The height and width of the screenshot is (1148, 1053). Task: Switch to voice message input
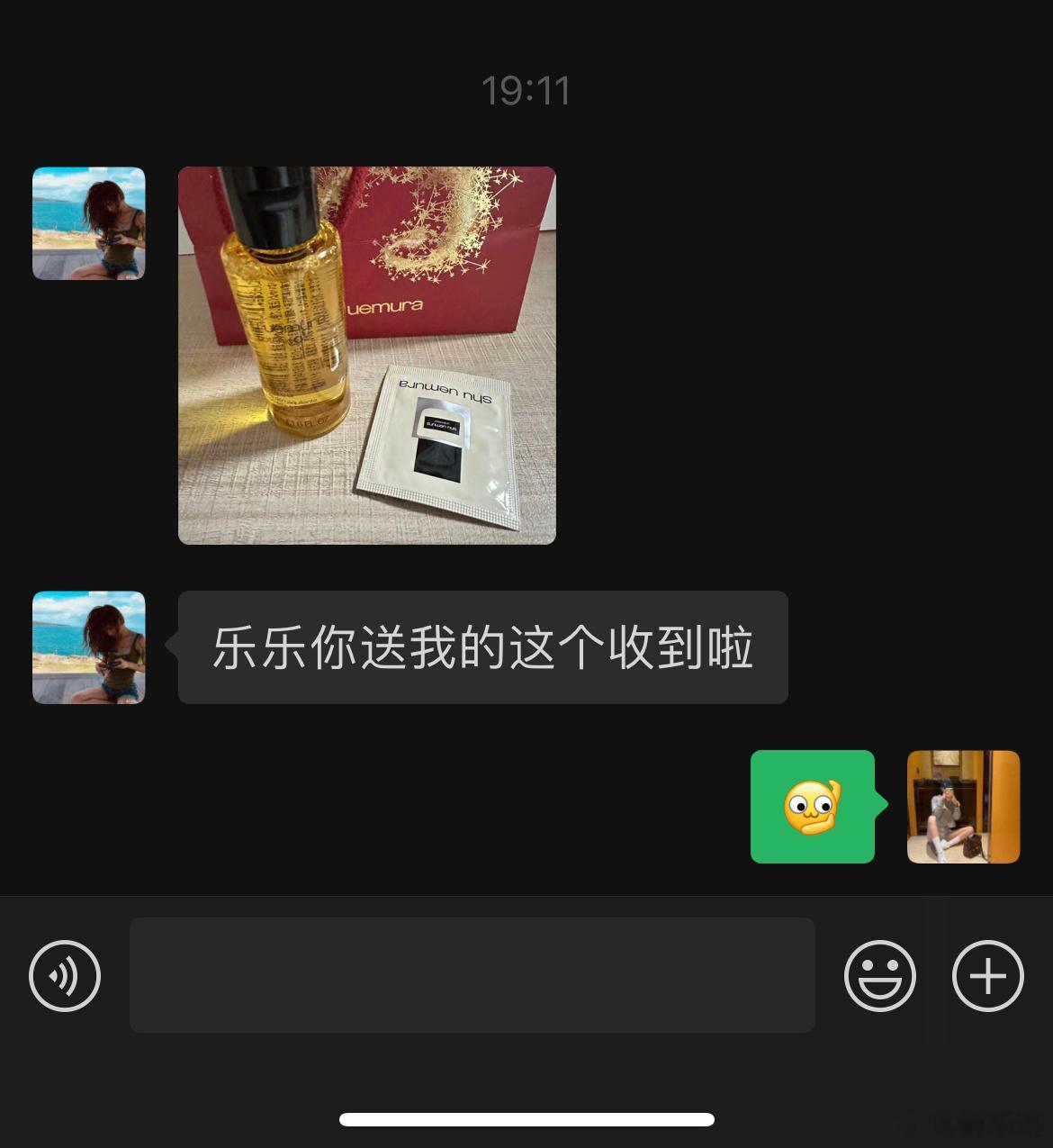pyautogui.click(x=65, y=976)
